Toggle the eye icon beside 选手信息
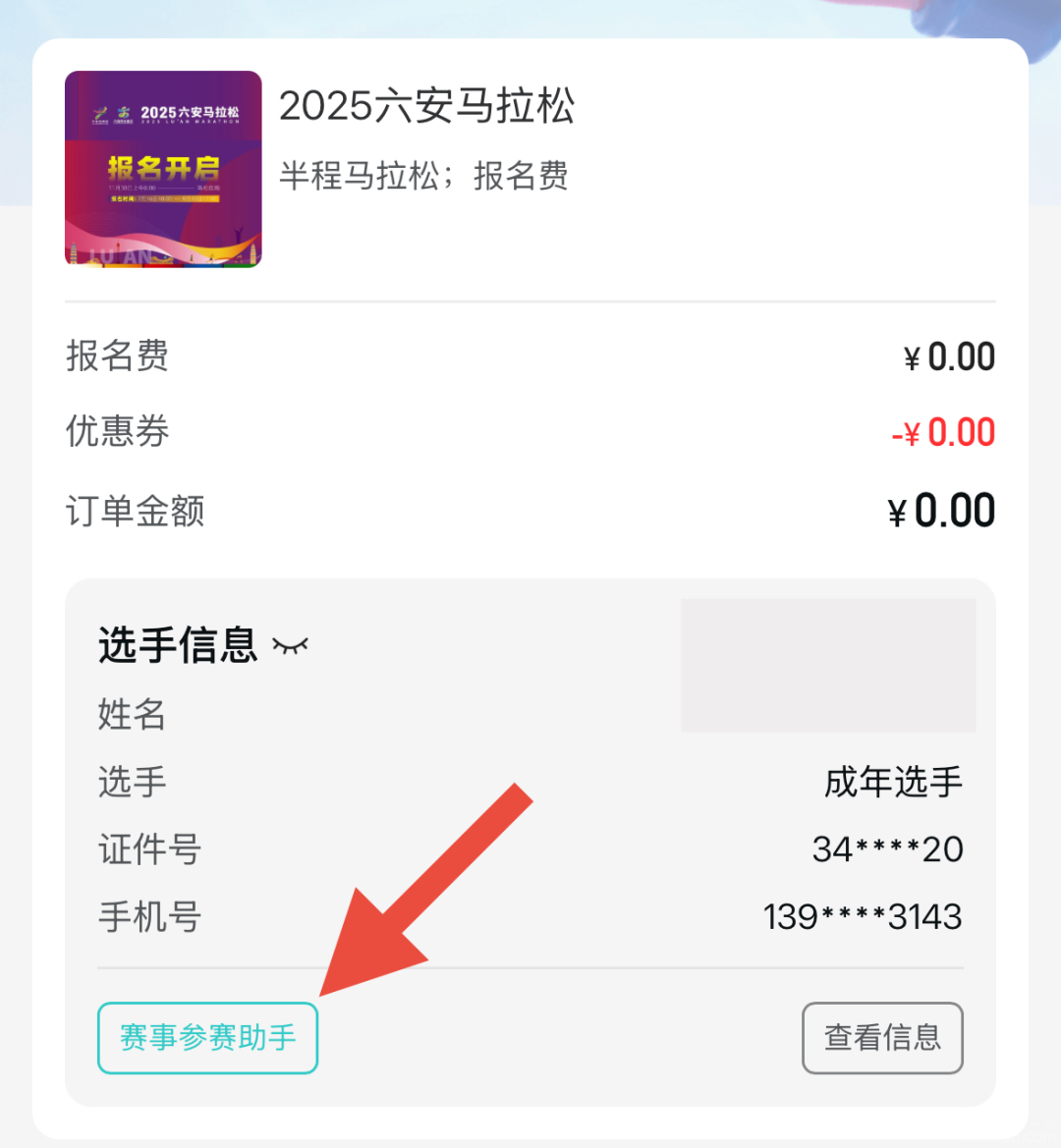Image resolution: width=1061 pixels, height=1148 pixels. (x=290, y=646)
